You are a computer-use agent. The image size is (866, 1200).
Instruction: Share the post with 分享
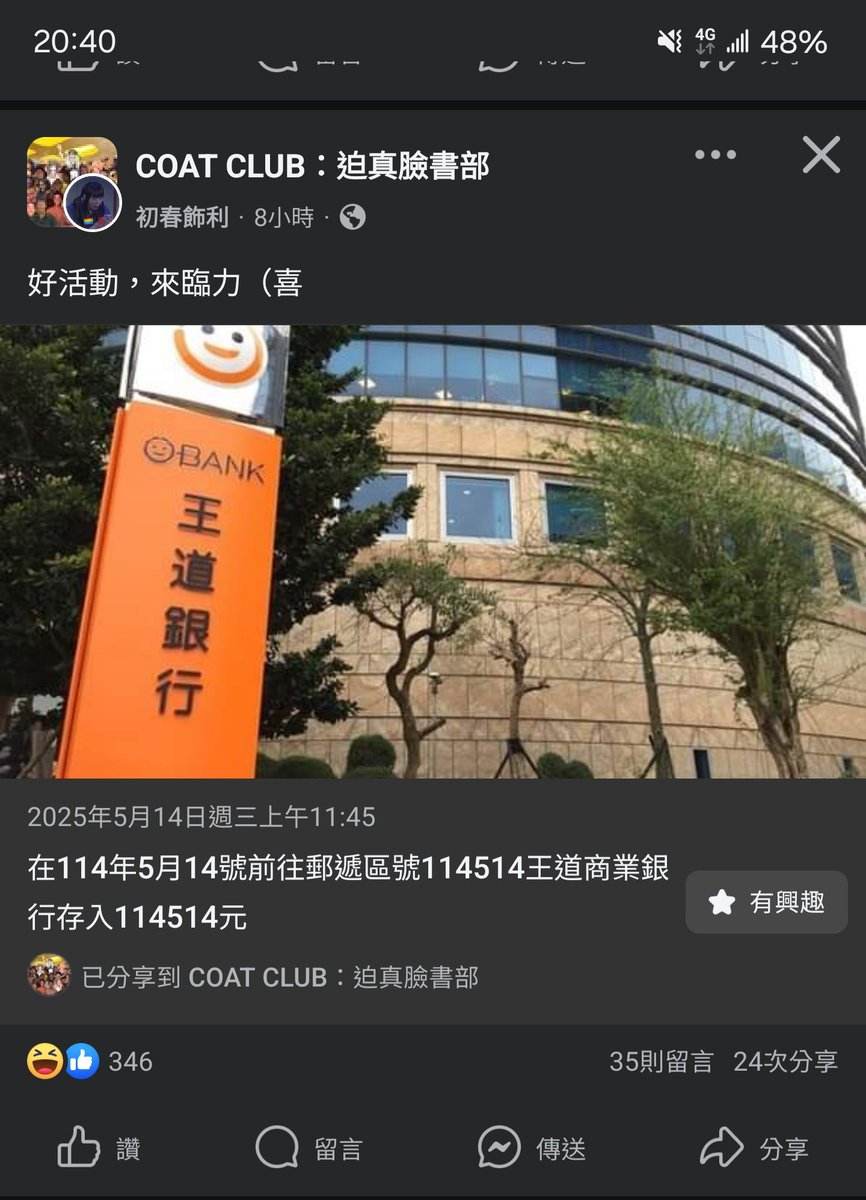click(x=755, y=1148)
